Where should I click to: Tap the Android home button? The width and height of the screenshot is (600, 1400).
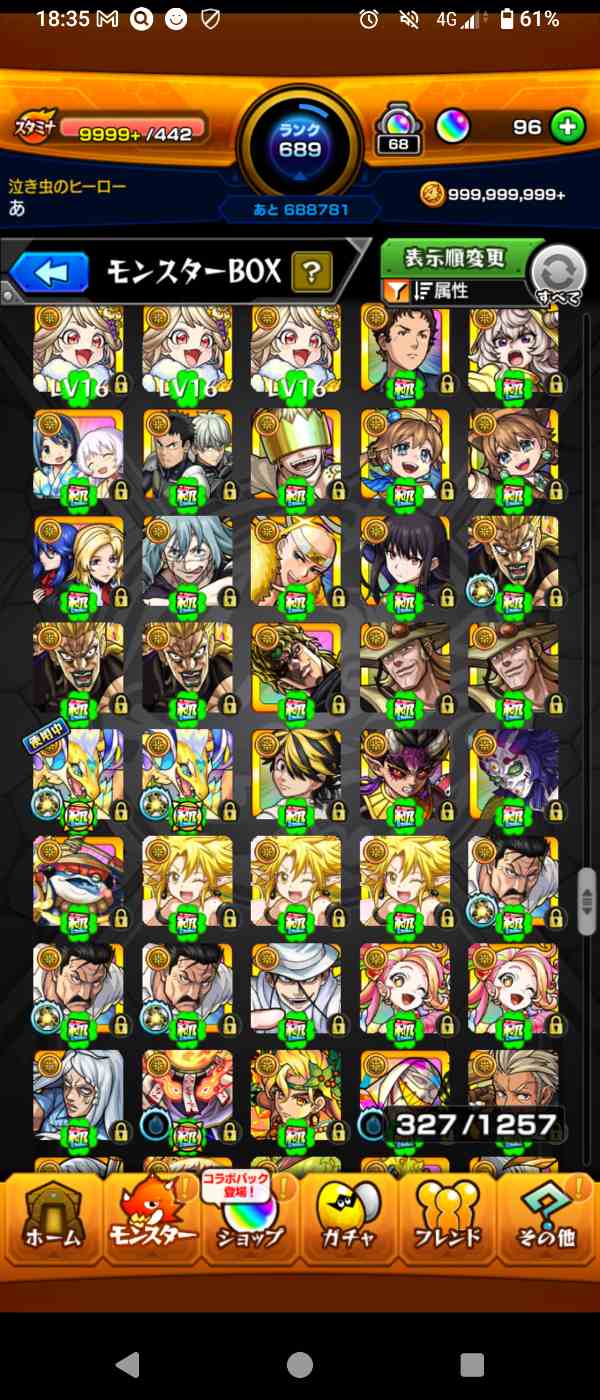coord(300,1365)
